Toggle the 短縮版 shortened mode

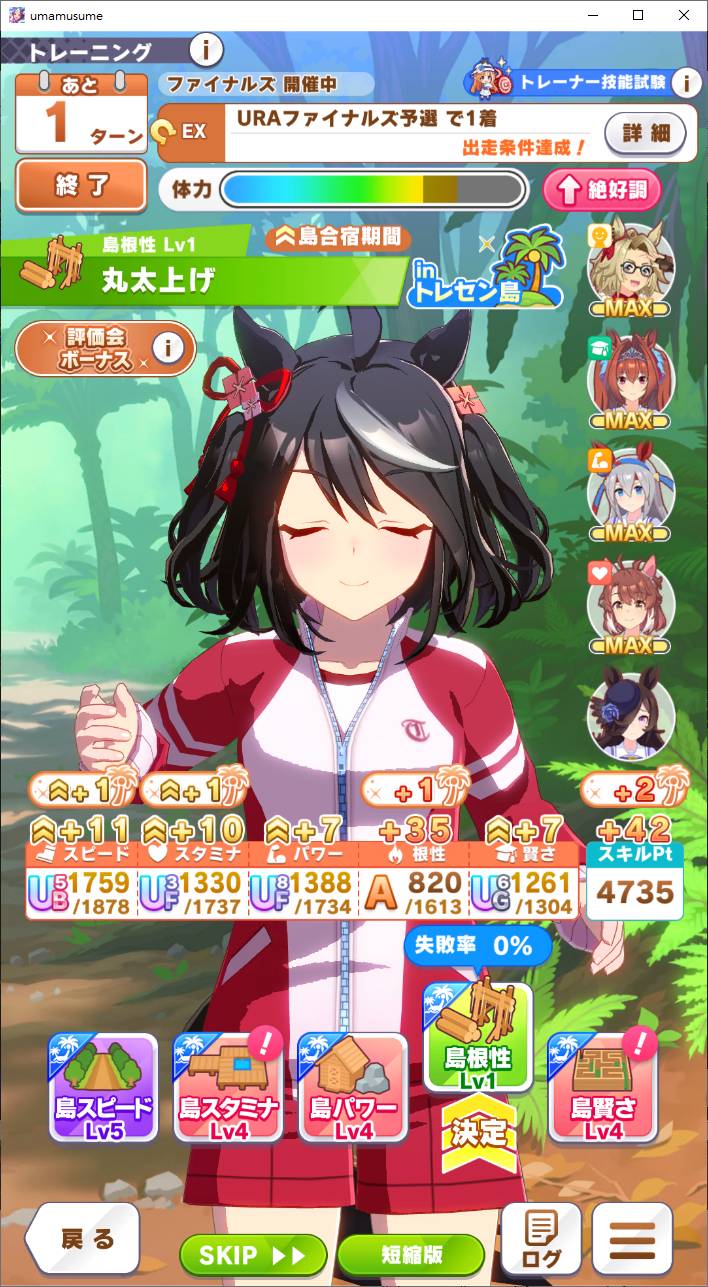pos(411,1255)
